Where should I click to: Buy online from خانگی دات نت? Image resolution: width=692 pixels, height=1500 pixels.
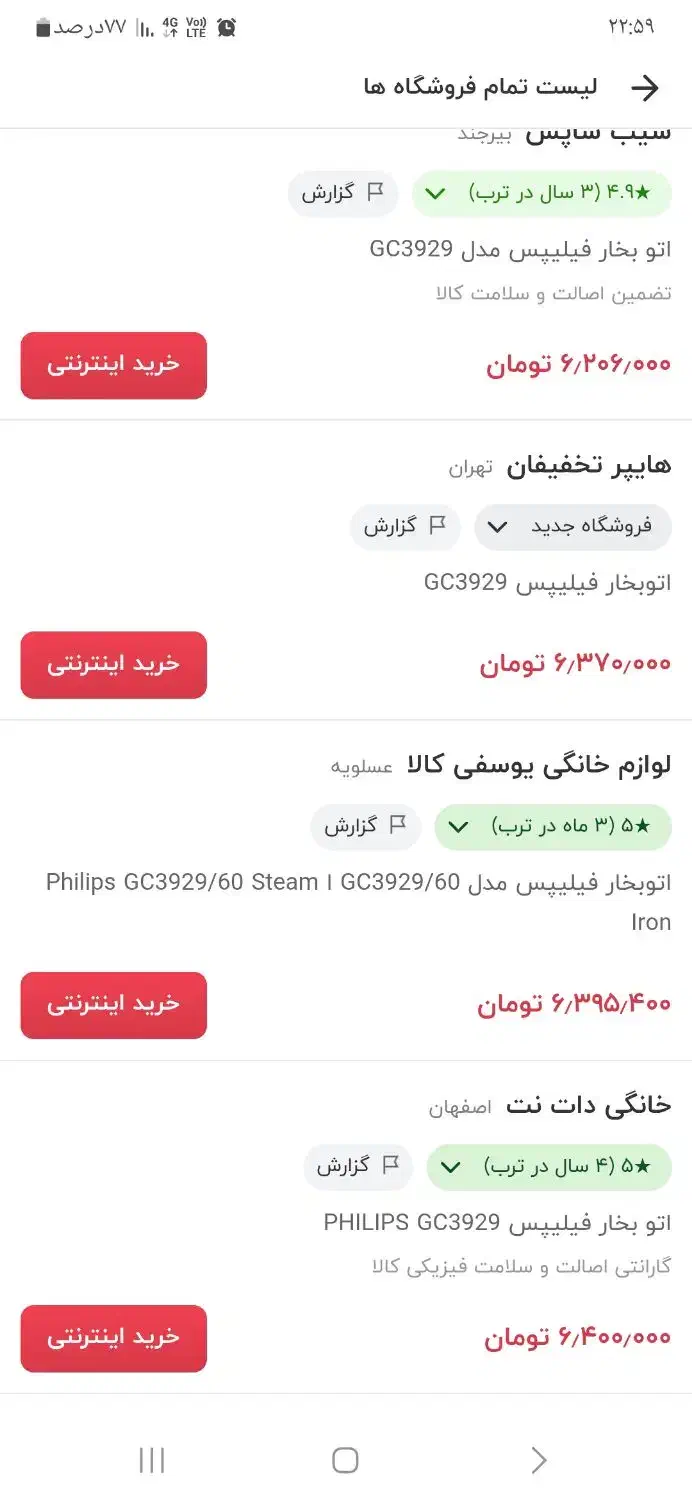(114, 1338)
